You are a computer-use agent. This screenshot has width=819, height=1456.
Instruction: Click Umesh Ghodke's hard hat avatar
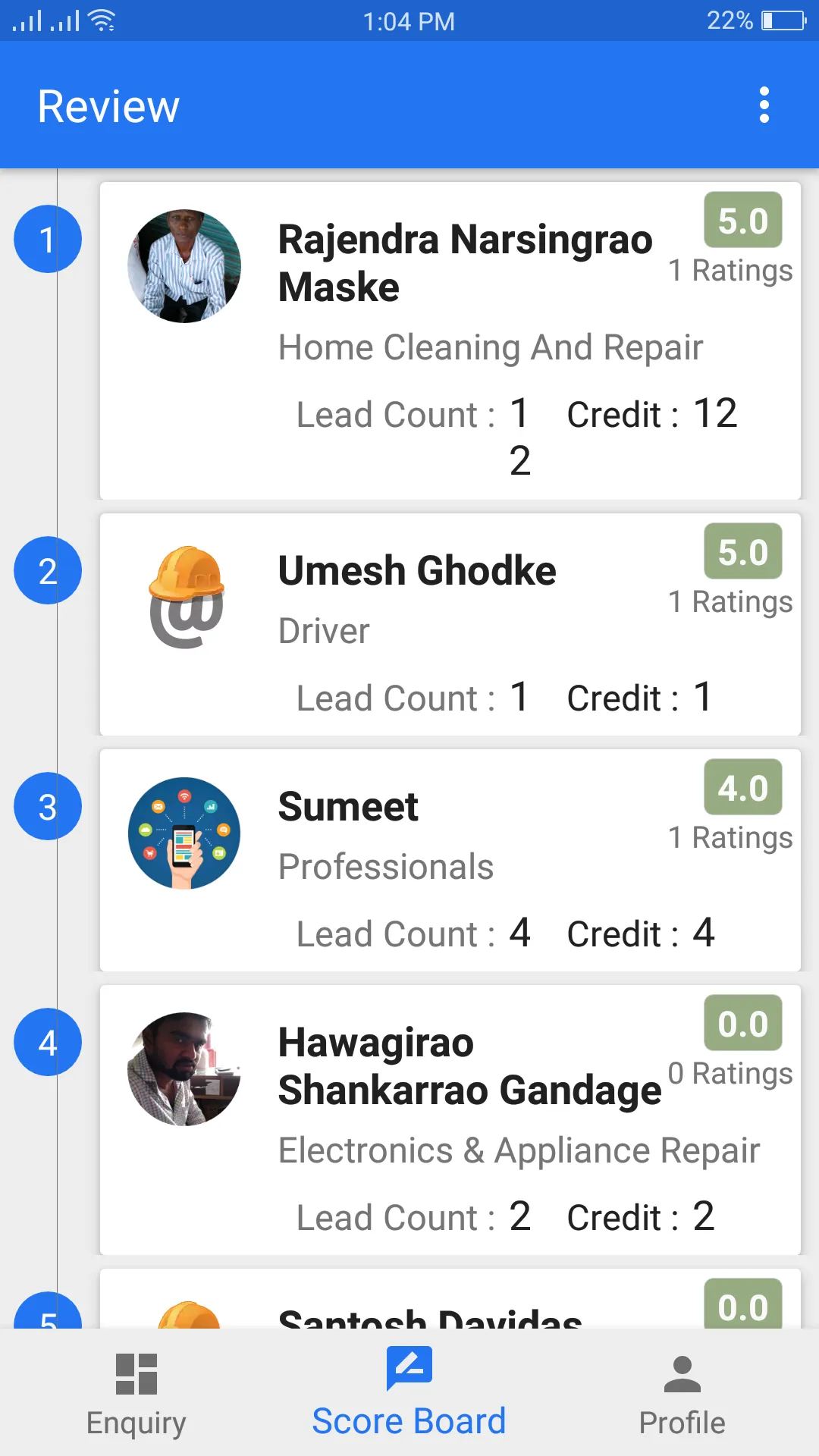click(x=184, y=596)
